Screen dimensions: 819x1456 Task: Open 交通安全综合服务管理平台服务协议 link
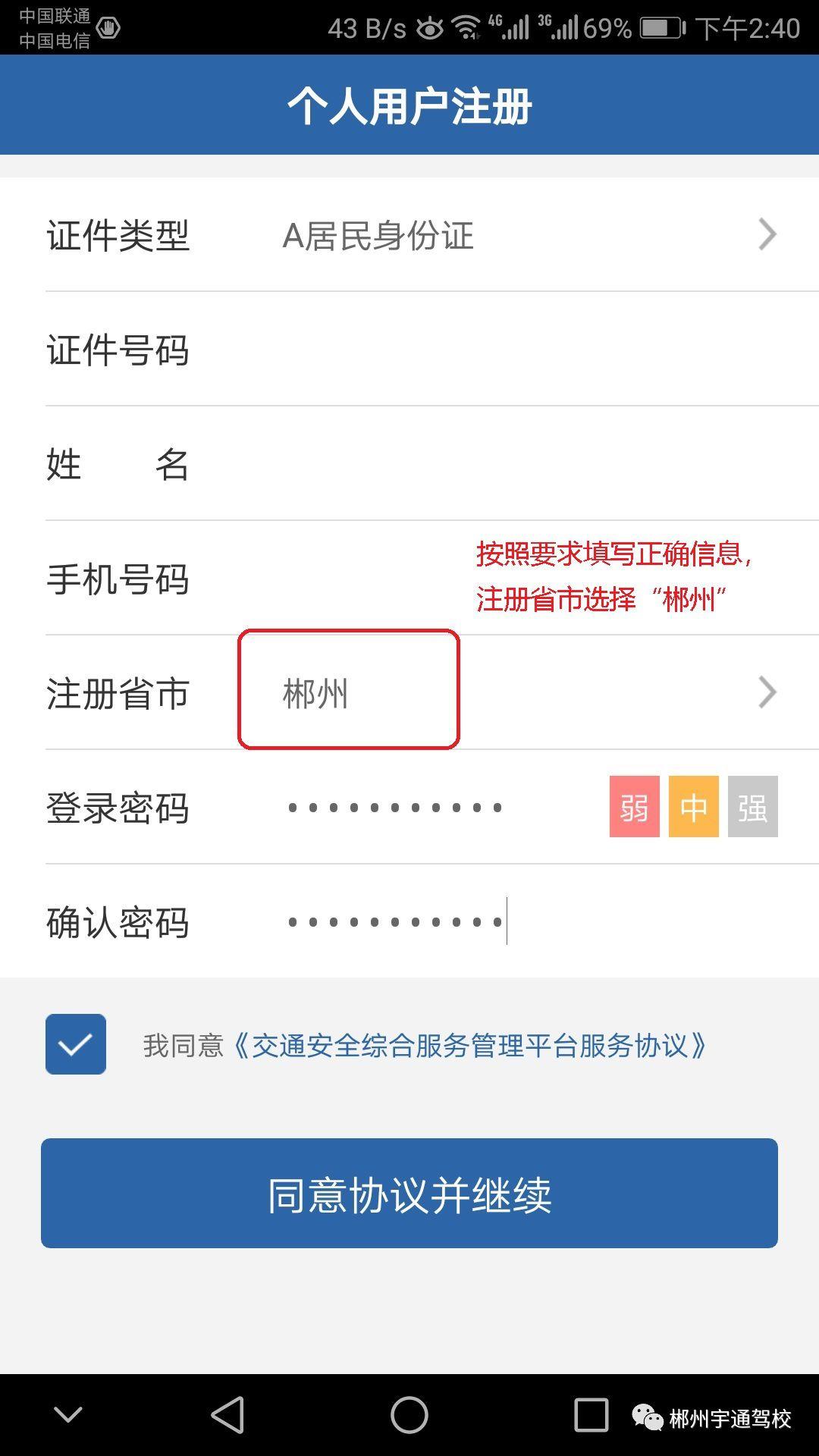coord(470,1046)
